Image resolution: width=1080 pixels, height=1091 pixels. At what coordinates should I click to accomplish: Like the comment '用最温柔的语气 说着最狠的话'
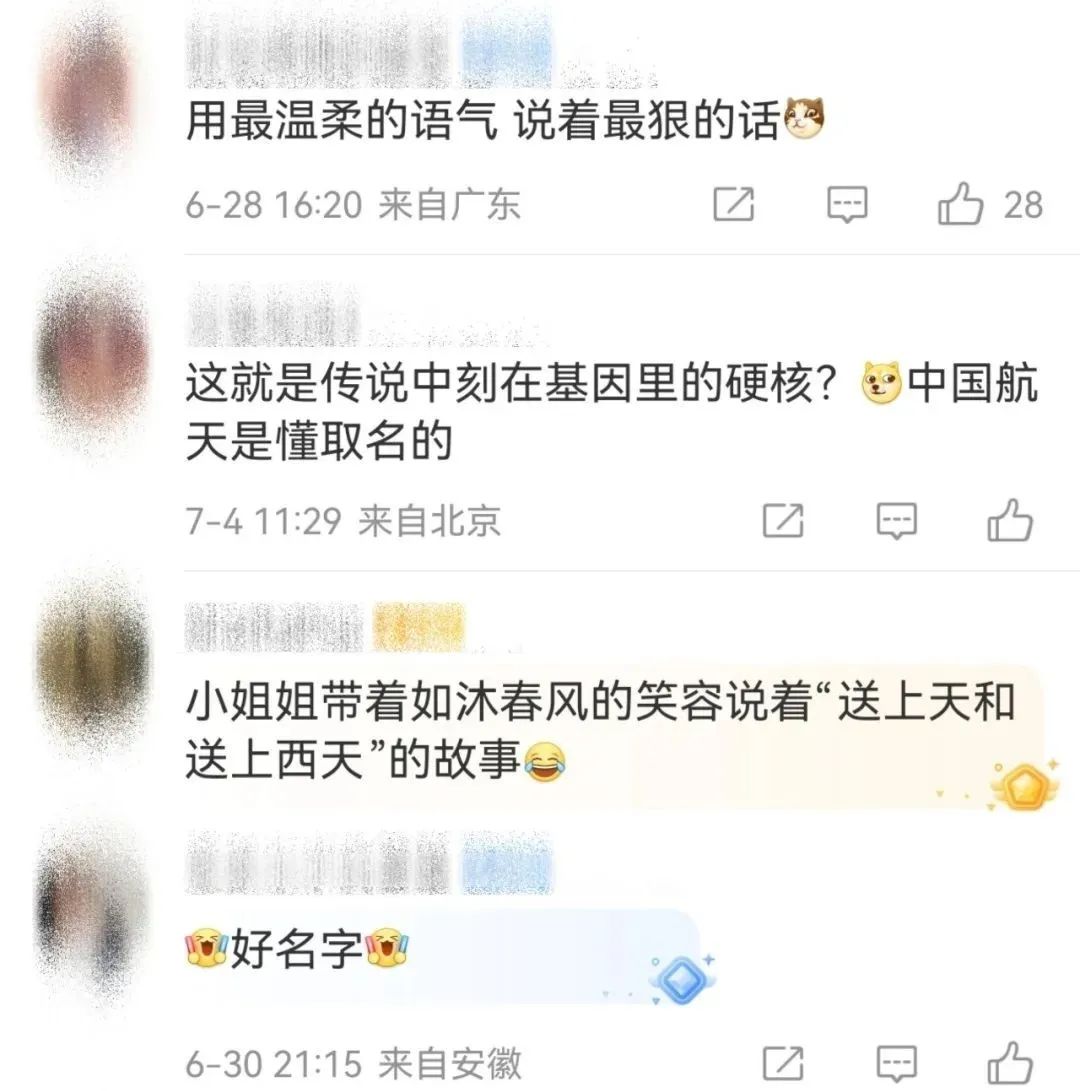pyautogui.click(x=961, y=205)
